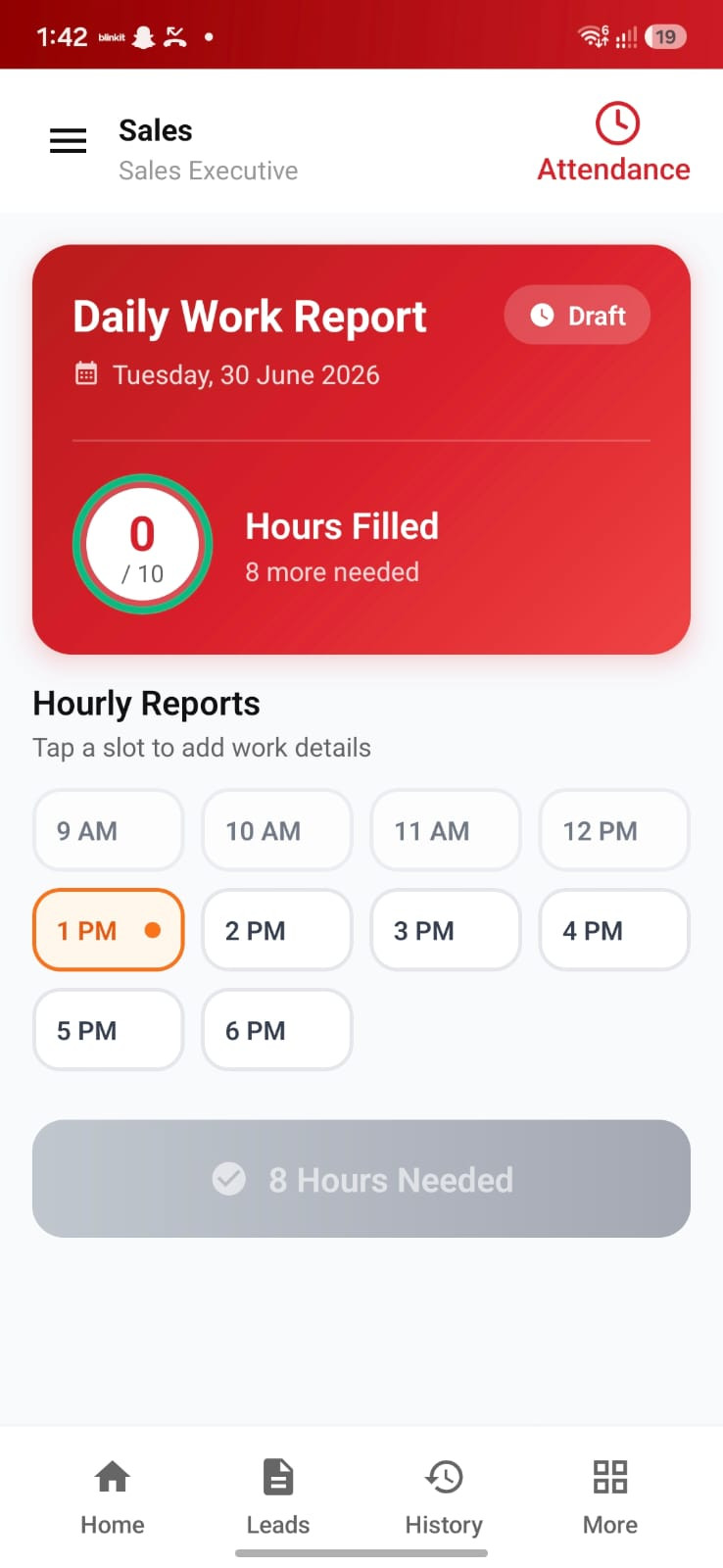Tap the 4 PM slot

(614, 930)
